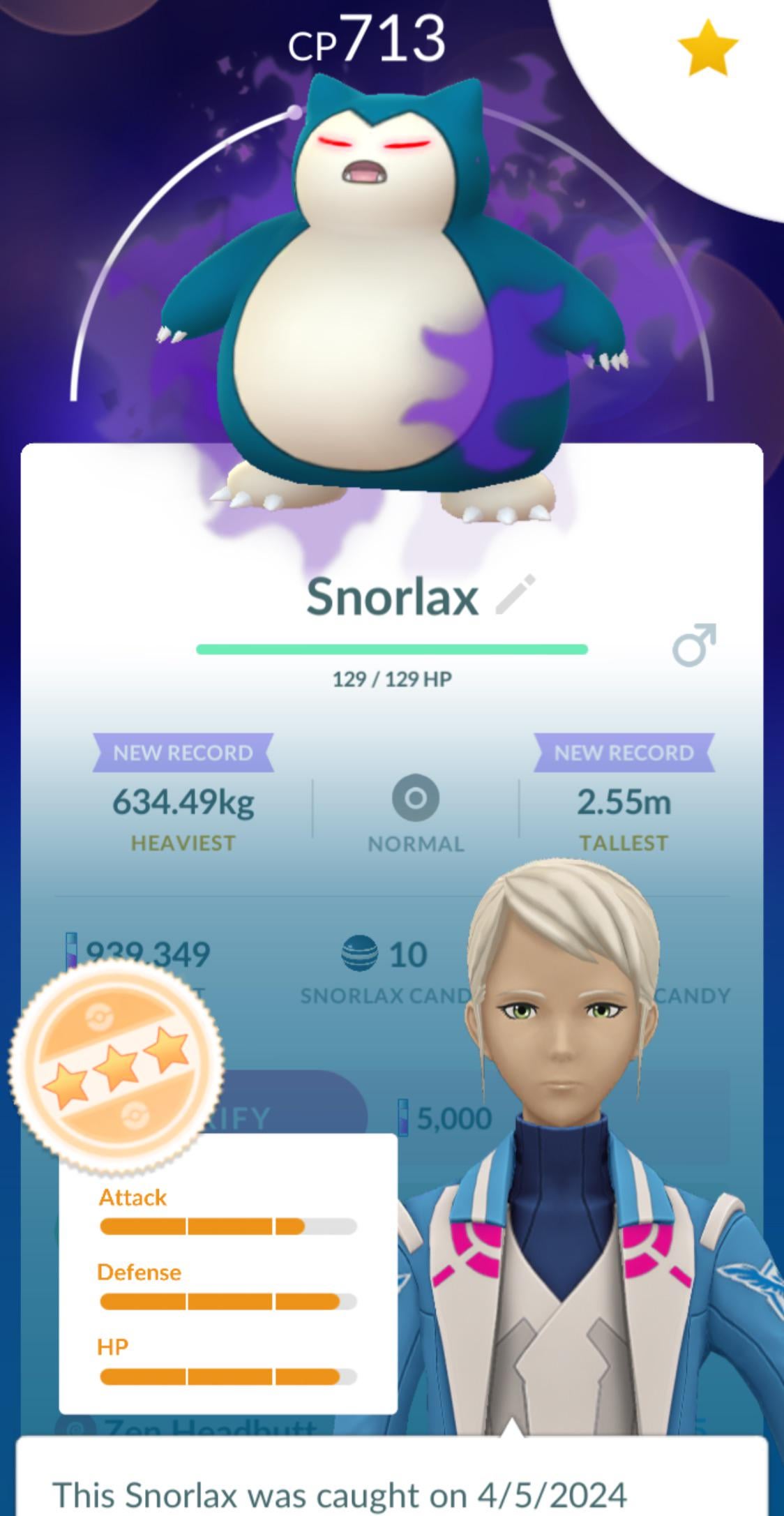Viewport: 784px width, 1516px height.
Task: Tap the appraisal speech bubble to continue
Action: 391,1479
